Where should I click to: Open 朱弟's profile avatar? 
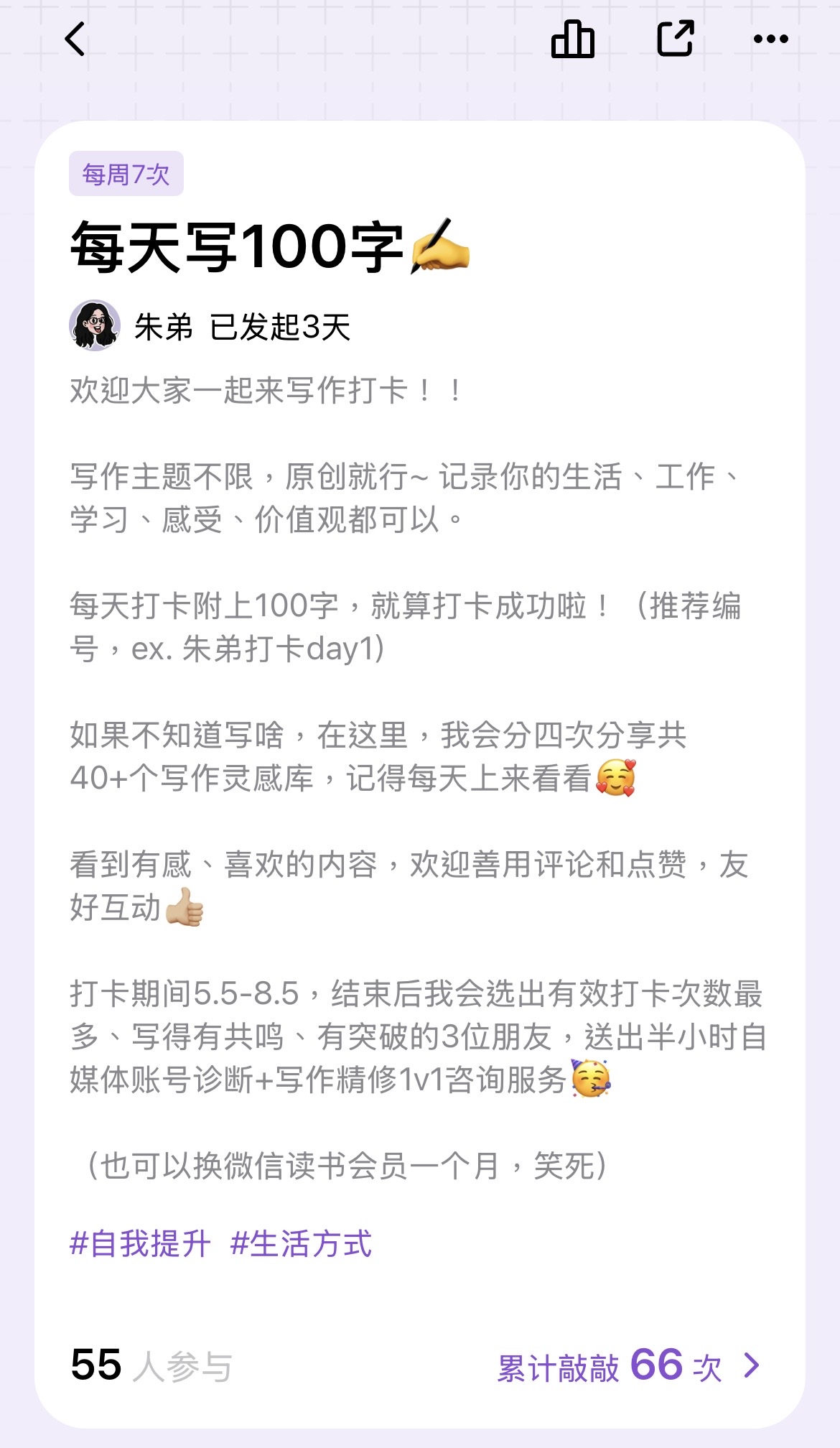pos(95,325)
